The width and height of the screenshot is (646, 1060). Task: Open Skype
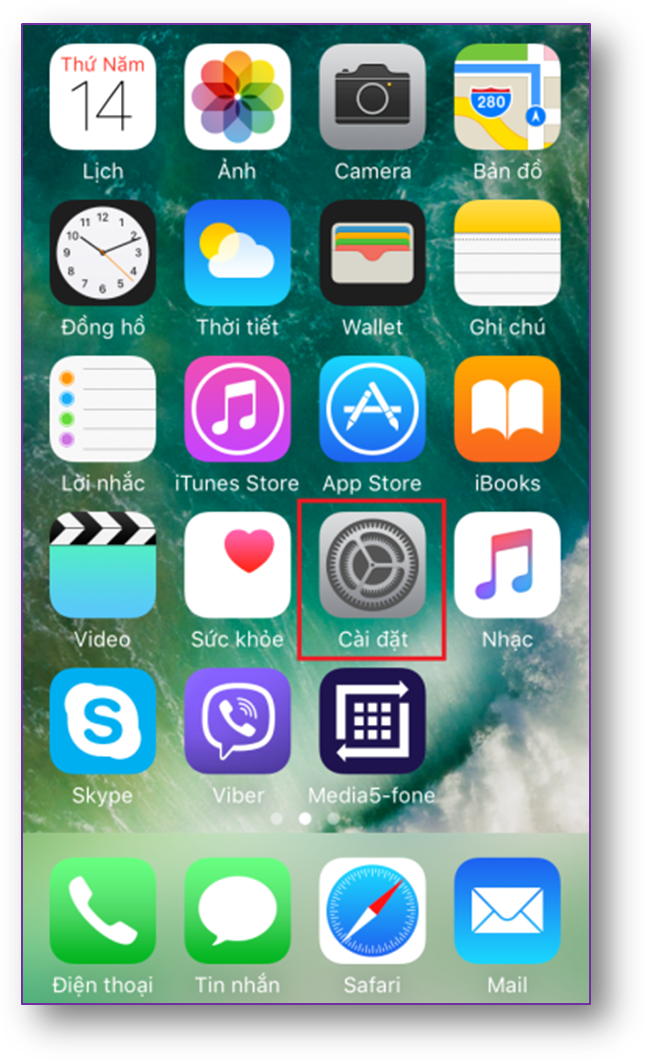click(102, 721)
